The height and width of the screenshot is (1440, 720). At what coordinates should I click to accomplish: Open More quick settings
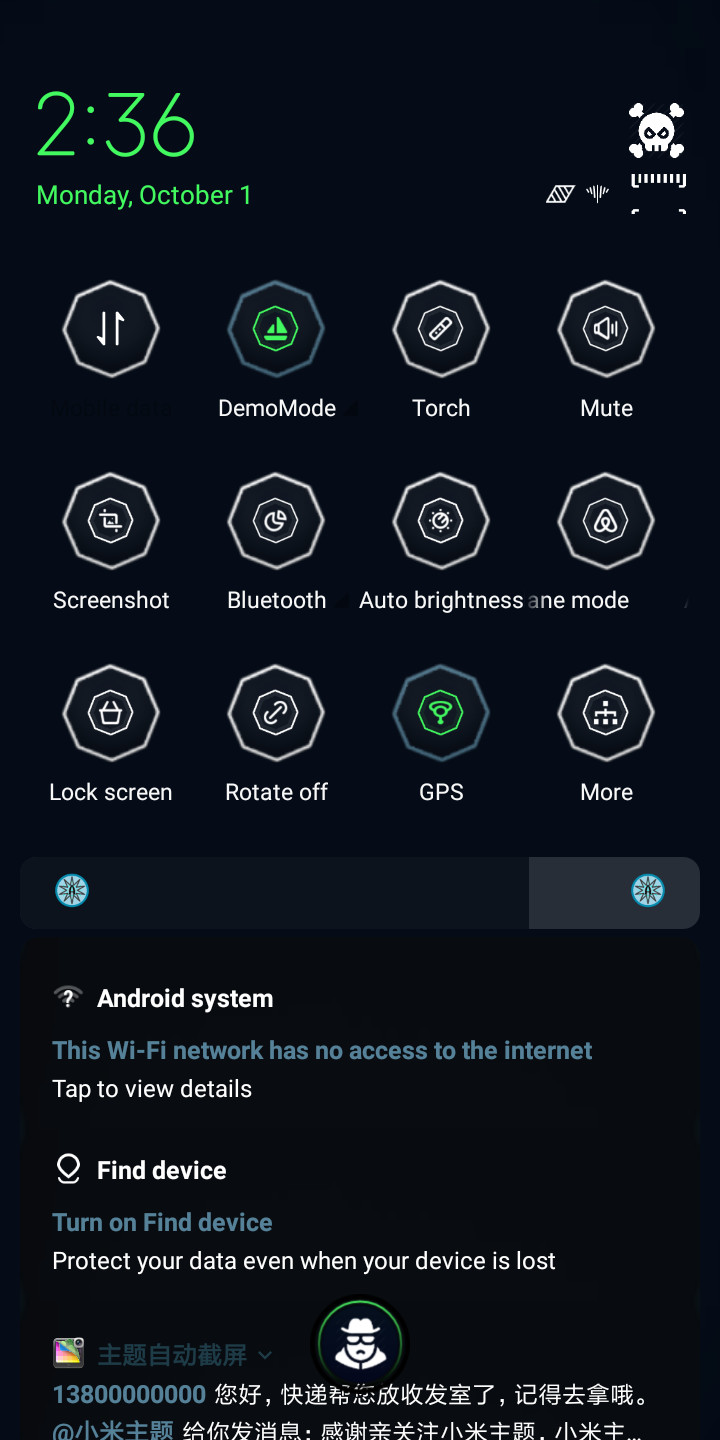606,713
